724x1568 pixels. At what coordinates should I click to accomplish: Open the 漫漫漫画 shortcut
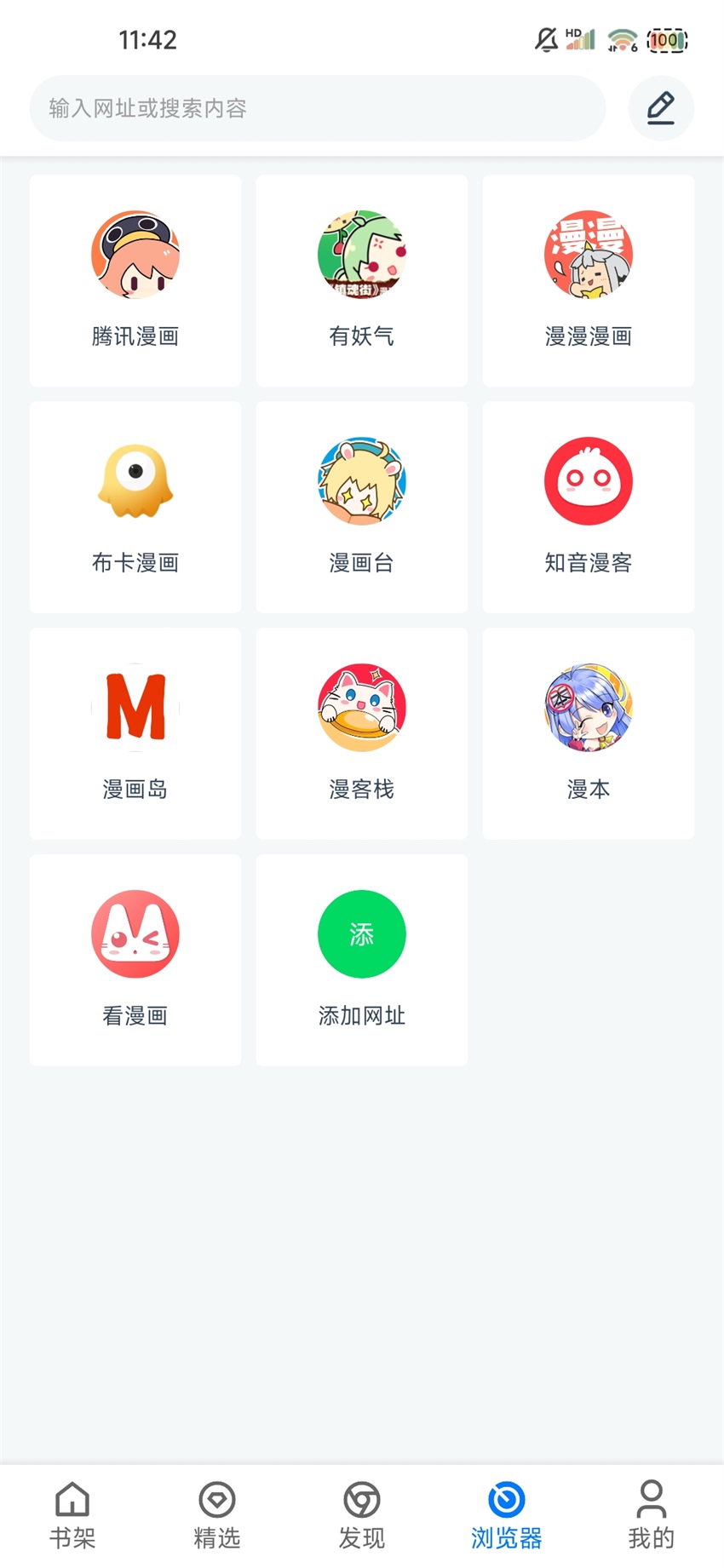[588, 281]
